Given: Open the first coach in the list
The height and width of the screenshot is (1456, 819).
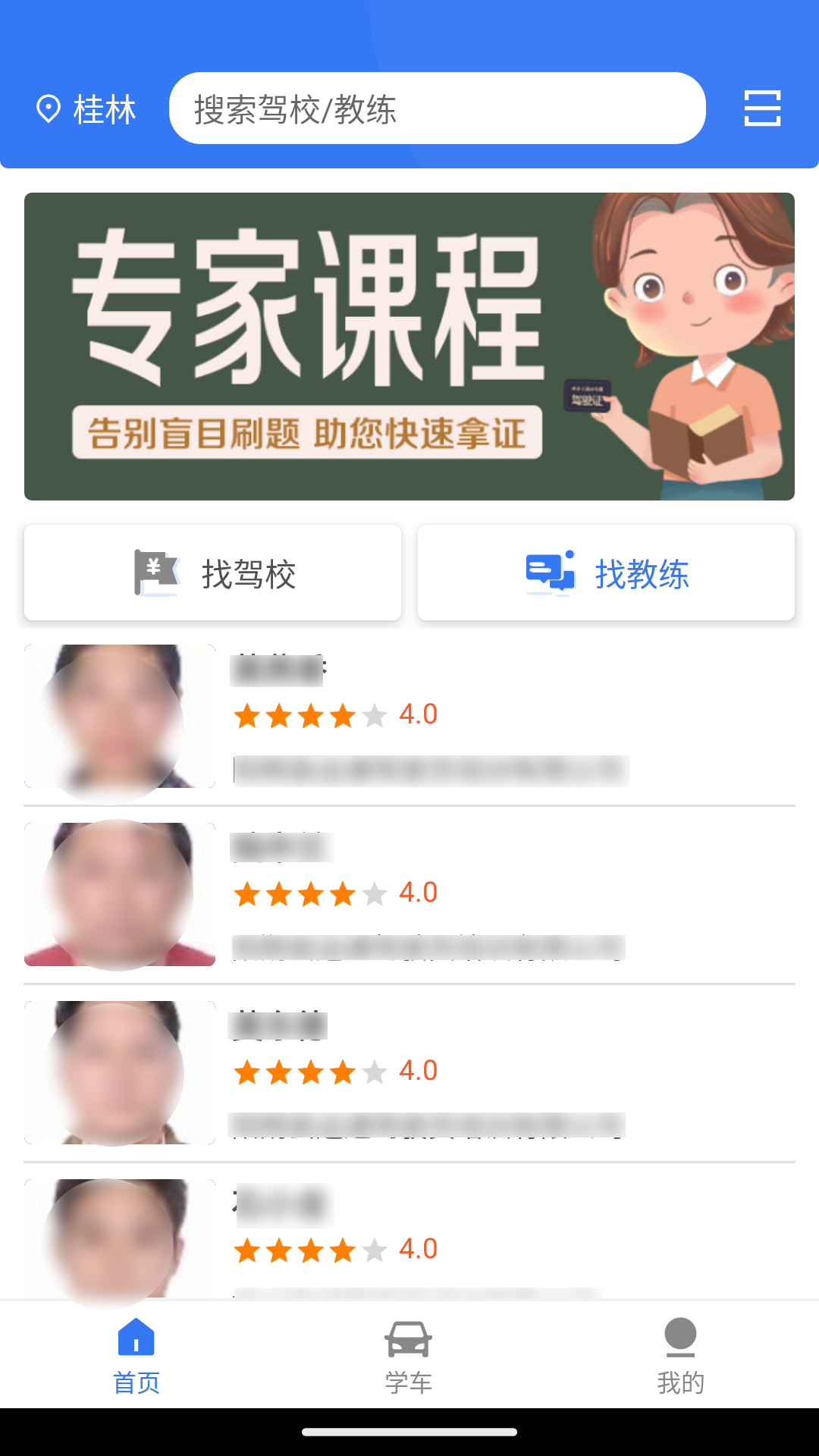Looking at the screenshot, I should (x=409, y=717).
